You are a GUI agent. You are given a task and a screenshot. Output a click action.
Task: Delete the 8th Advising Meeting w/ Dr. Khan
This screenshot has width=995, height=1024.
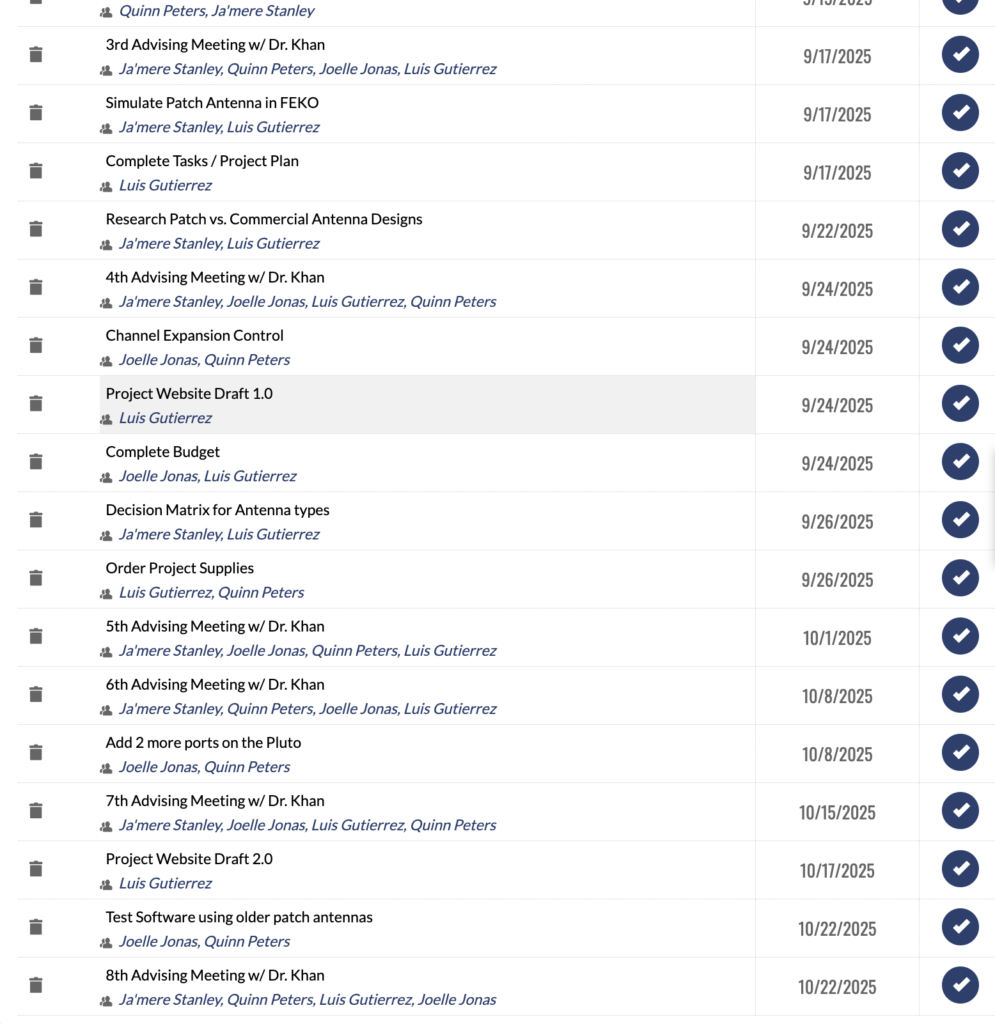[x=36, y=985]
